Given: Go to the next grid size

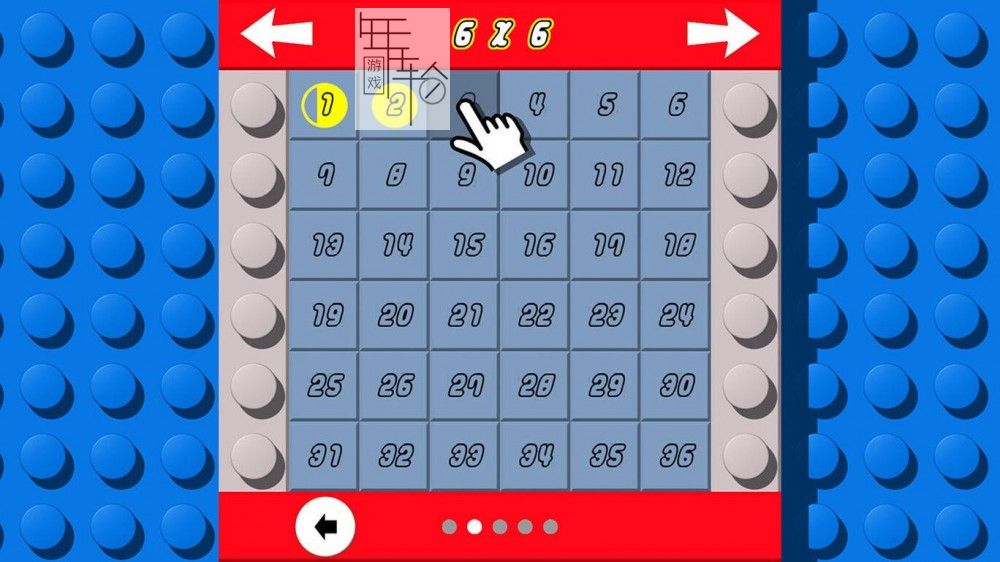Looking at the screenshot, I should pos(722,34).
